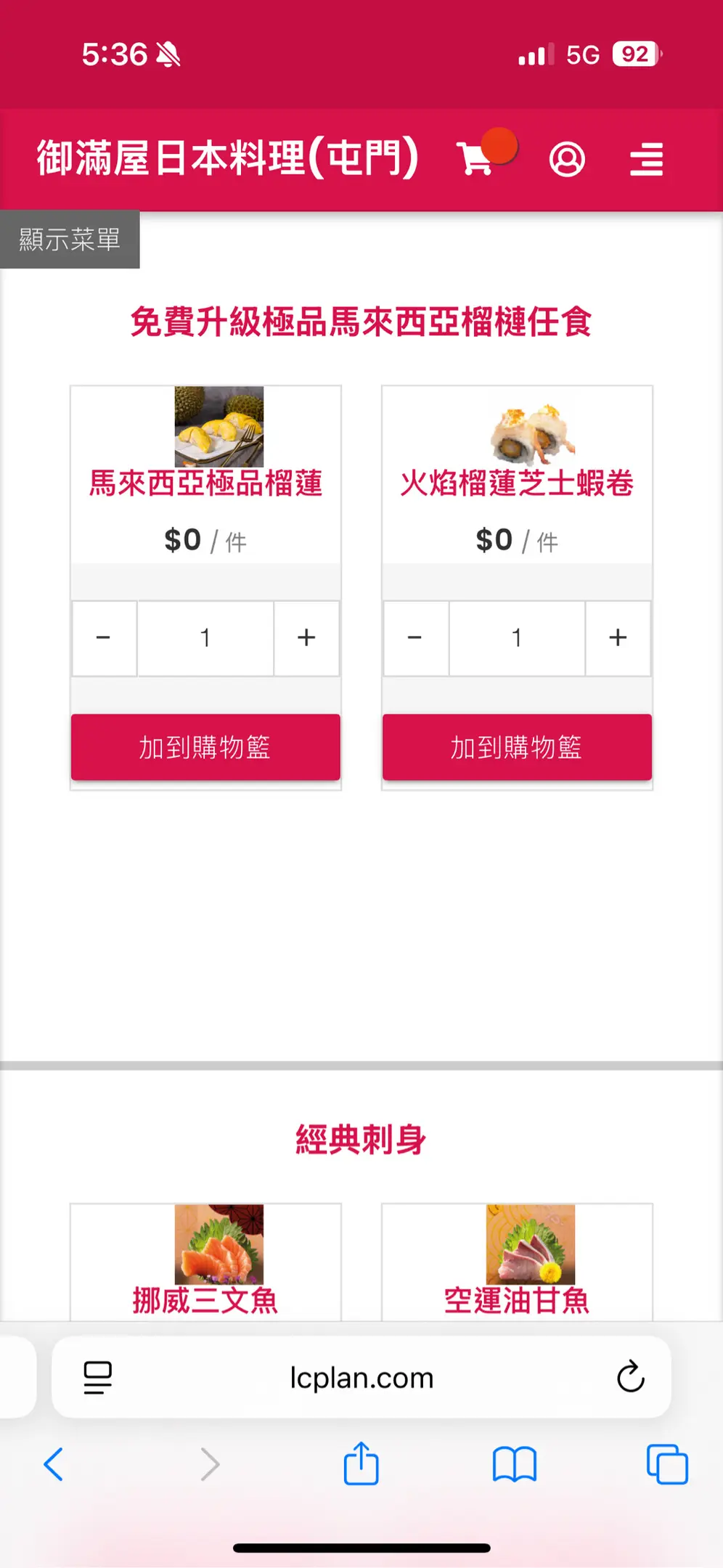
Task: Tap the 顯示菜單 button
Action: tap(70, 240)
